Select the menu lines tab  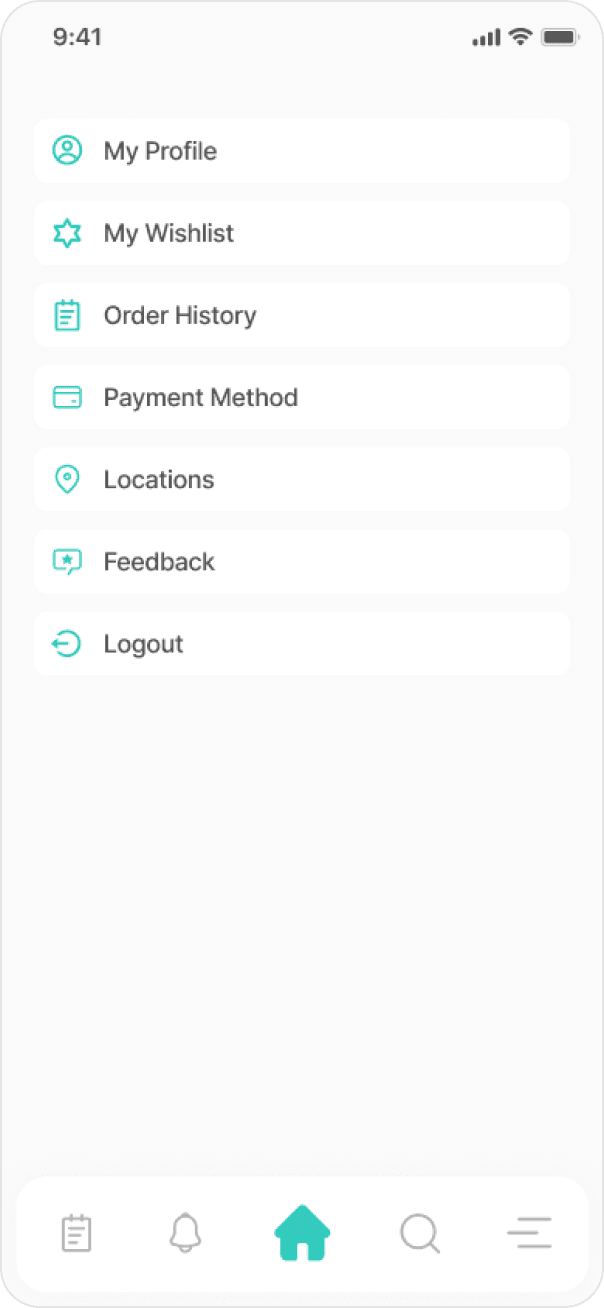pyautogui.click(x=529, y=1233)
